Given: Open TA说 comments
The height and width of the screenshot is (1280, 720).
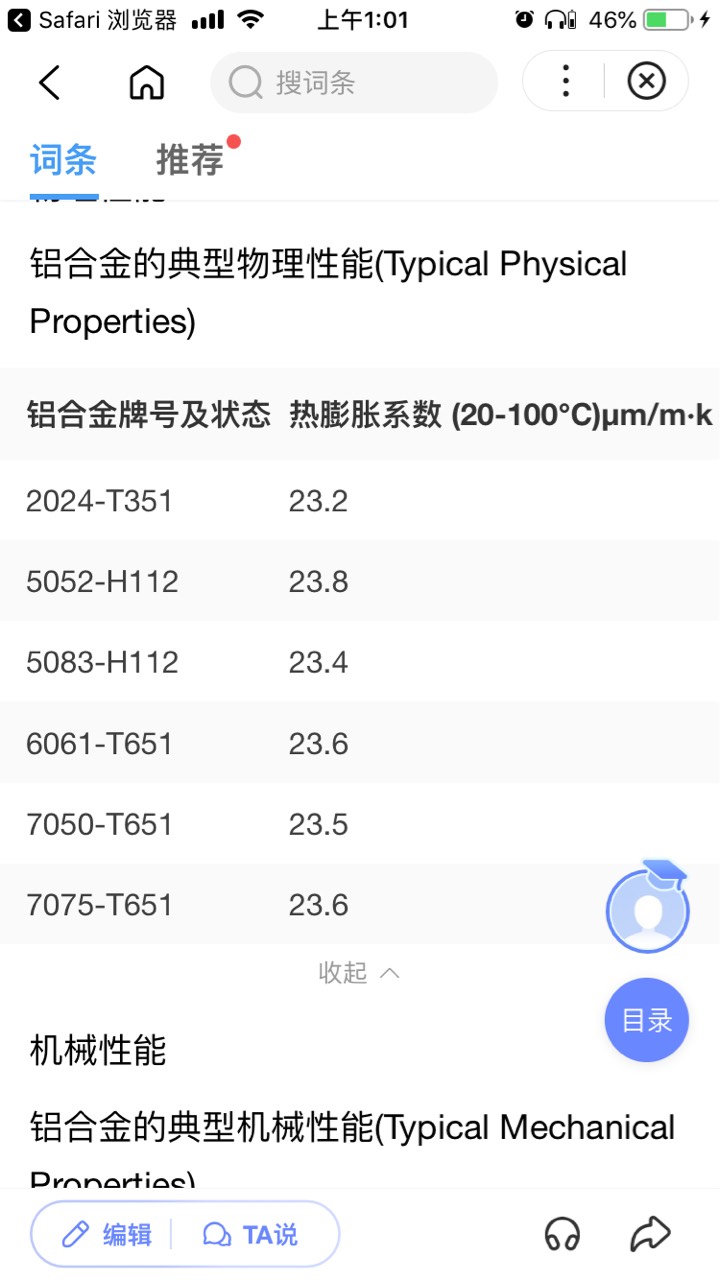Looking at the screenshot, I should 251,1235.
